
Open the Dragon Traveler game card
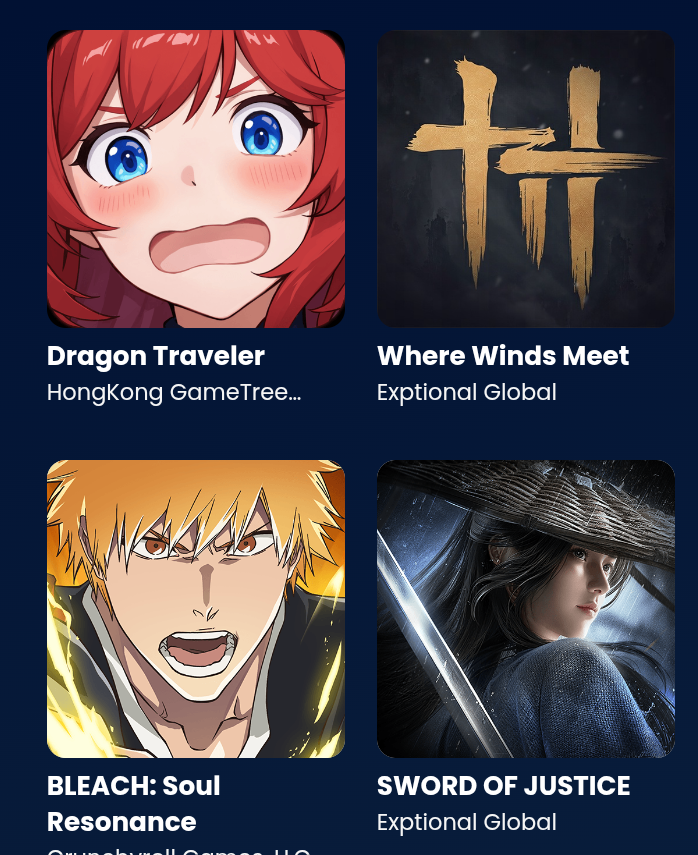pyautogui.click(x=196, y=179)
